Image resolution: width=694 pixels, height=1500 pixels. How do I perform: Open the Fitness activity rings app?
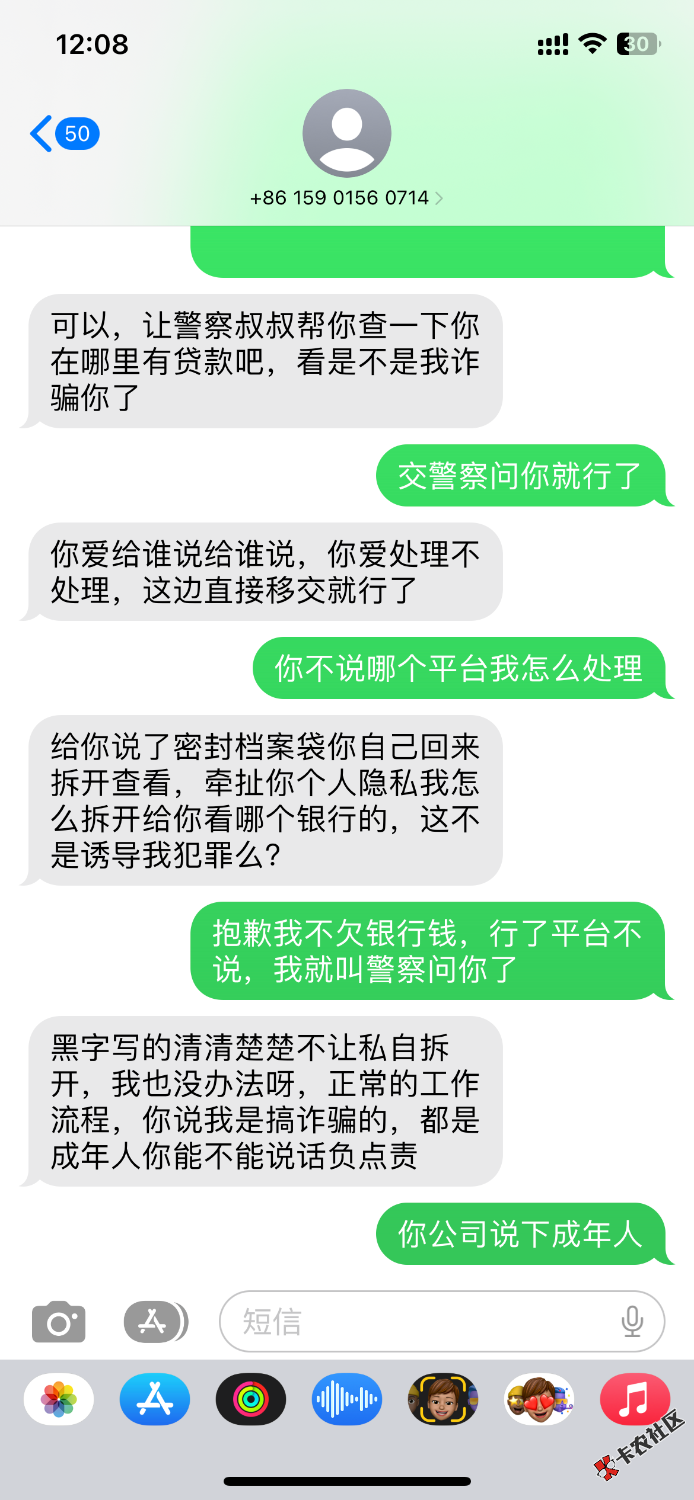251,1399
